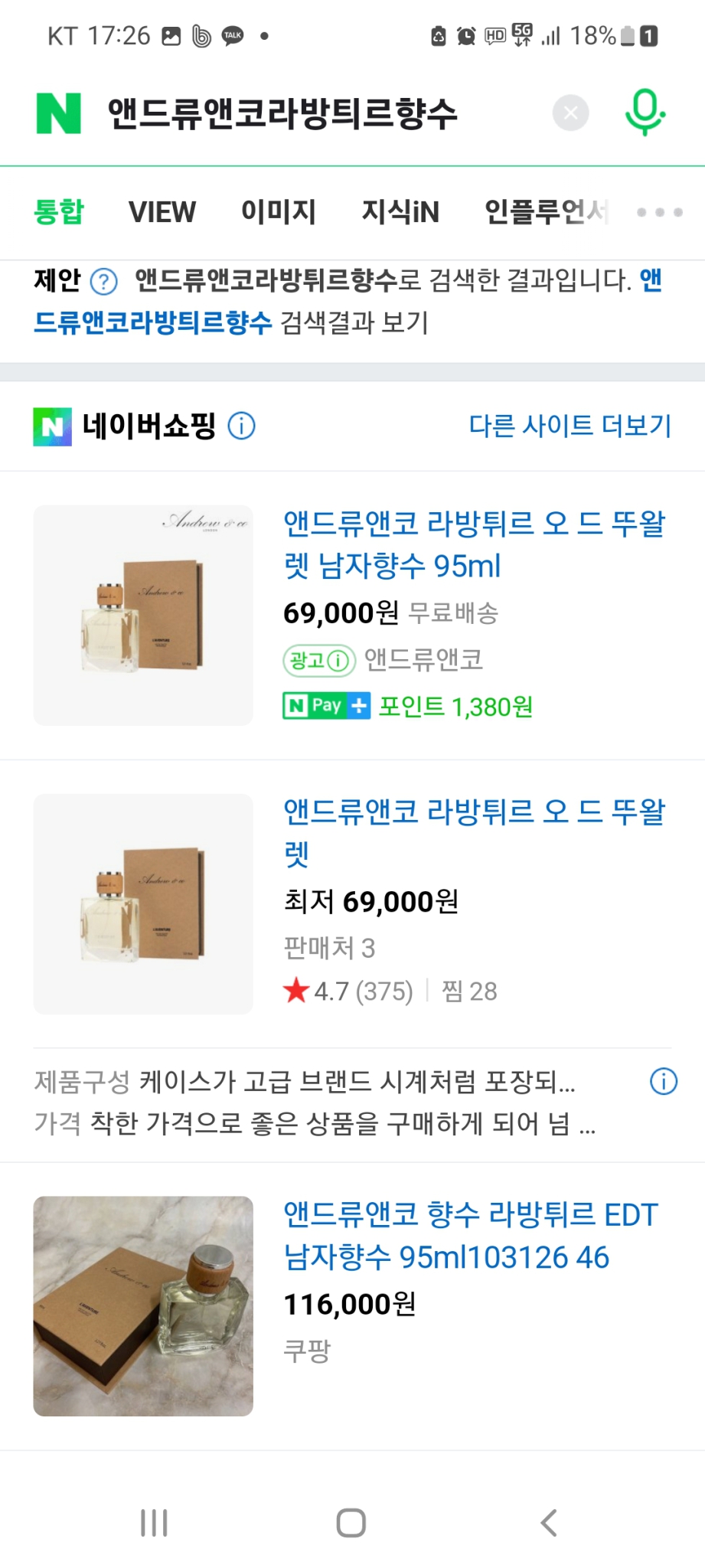This screenshot has height=1568, width=705.
Task: Tap the question mark icon next to 제안
Action: tap(103, 280)
